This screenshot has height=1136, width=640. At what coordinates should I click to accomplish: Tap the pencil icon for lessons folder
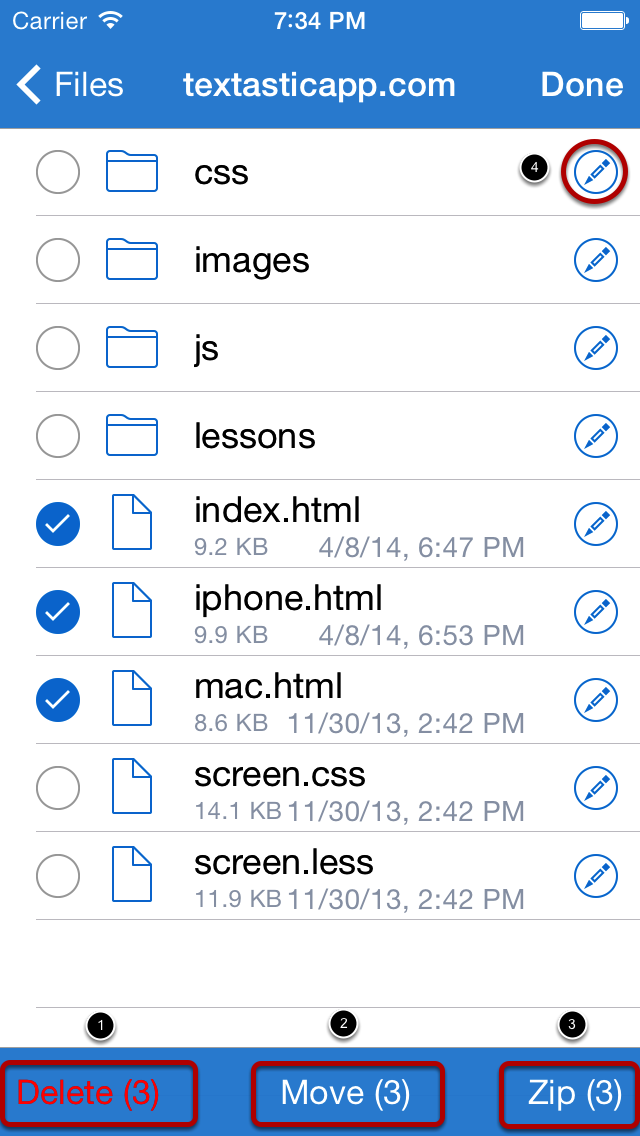click(596, 436)
